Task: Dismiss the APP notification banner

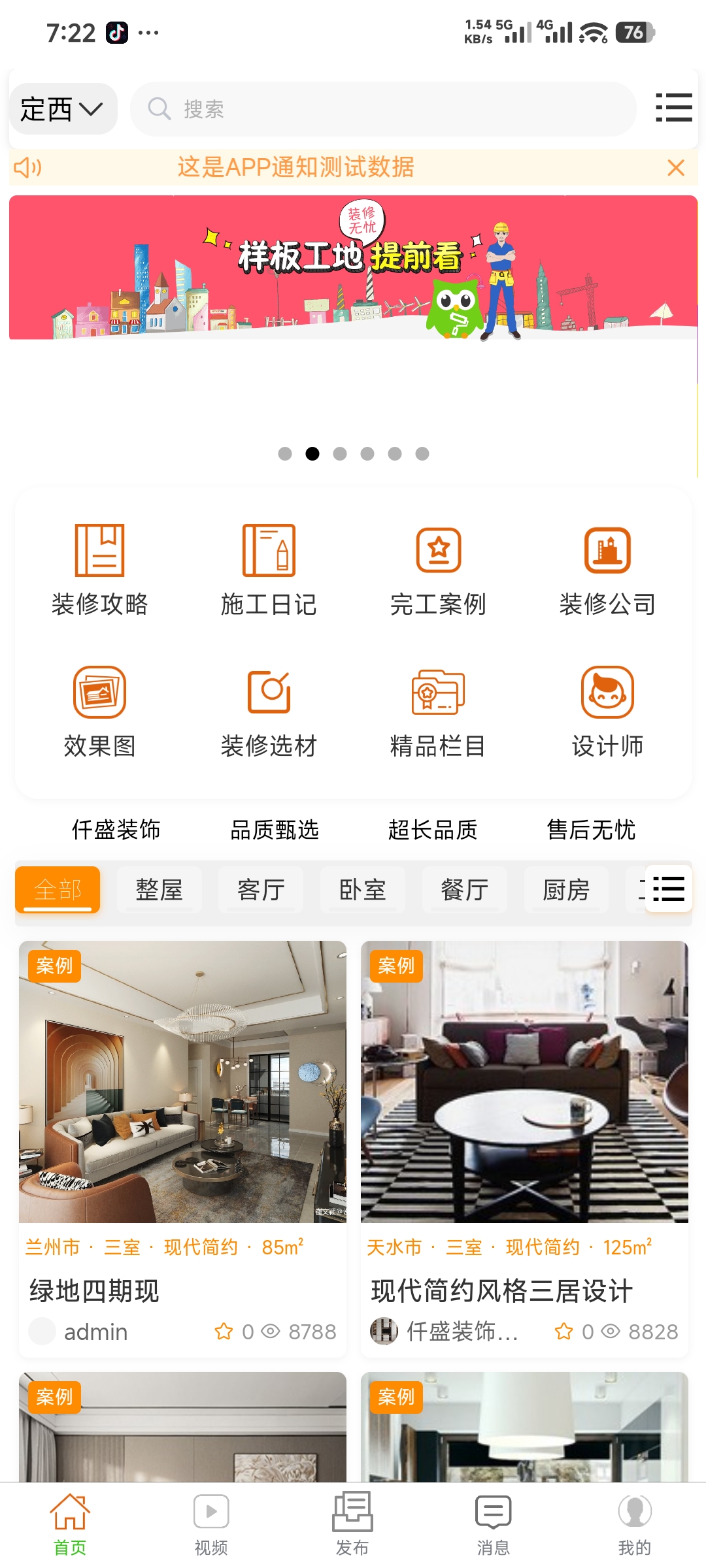Action: click(677, 168)
